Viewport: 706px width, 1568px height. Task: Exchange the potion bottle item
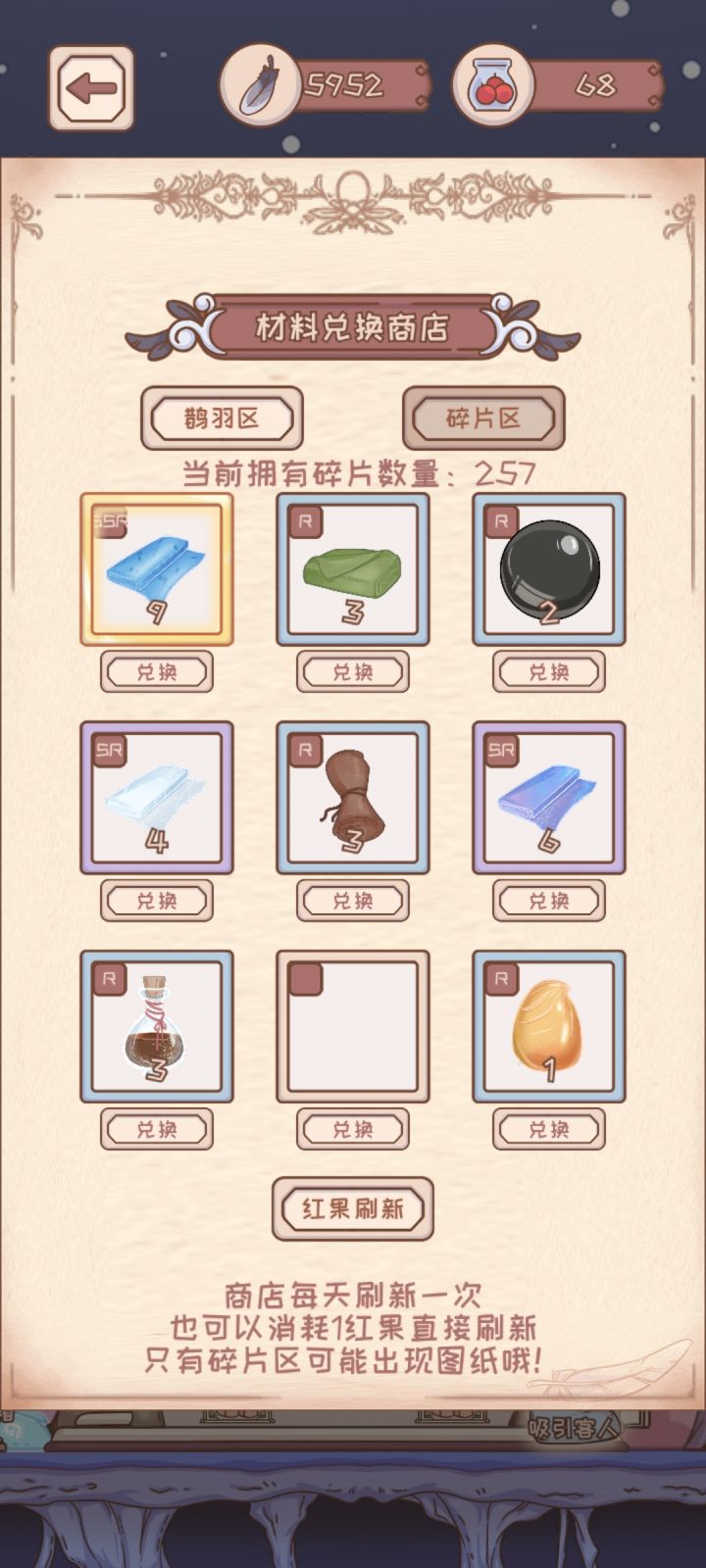point(157,1129)
